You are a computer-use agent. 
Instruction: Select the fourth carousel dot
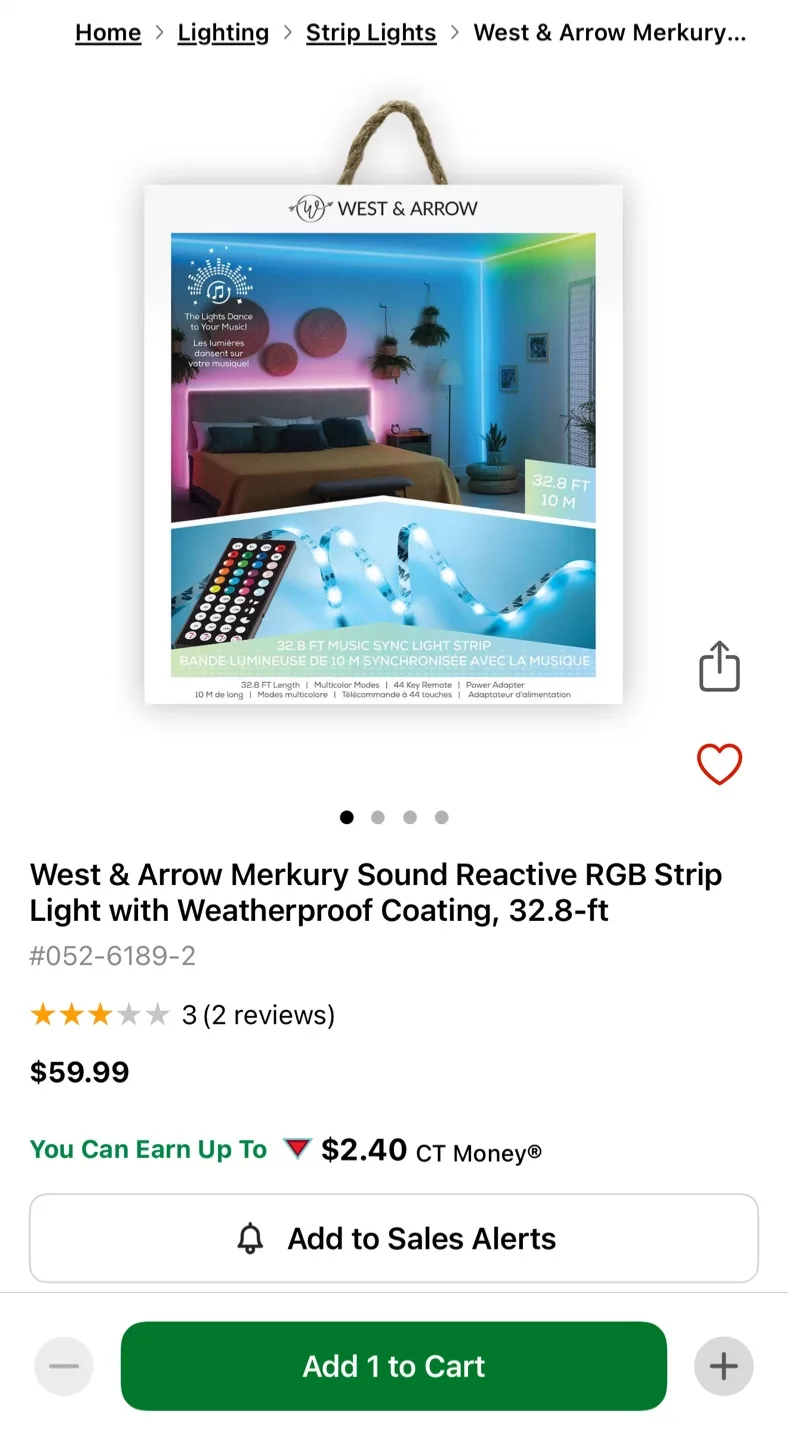point(441,817)
